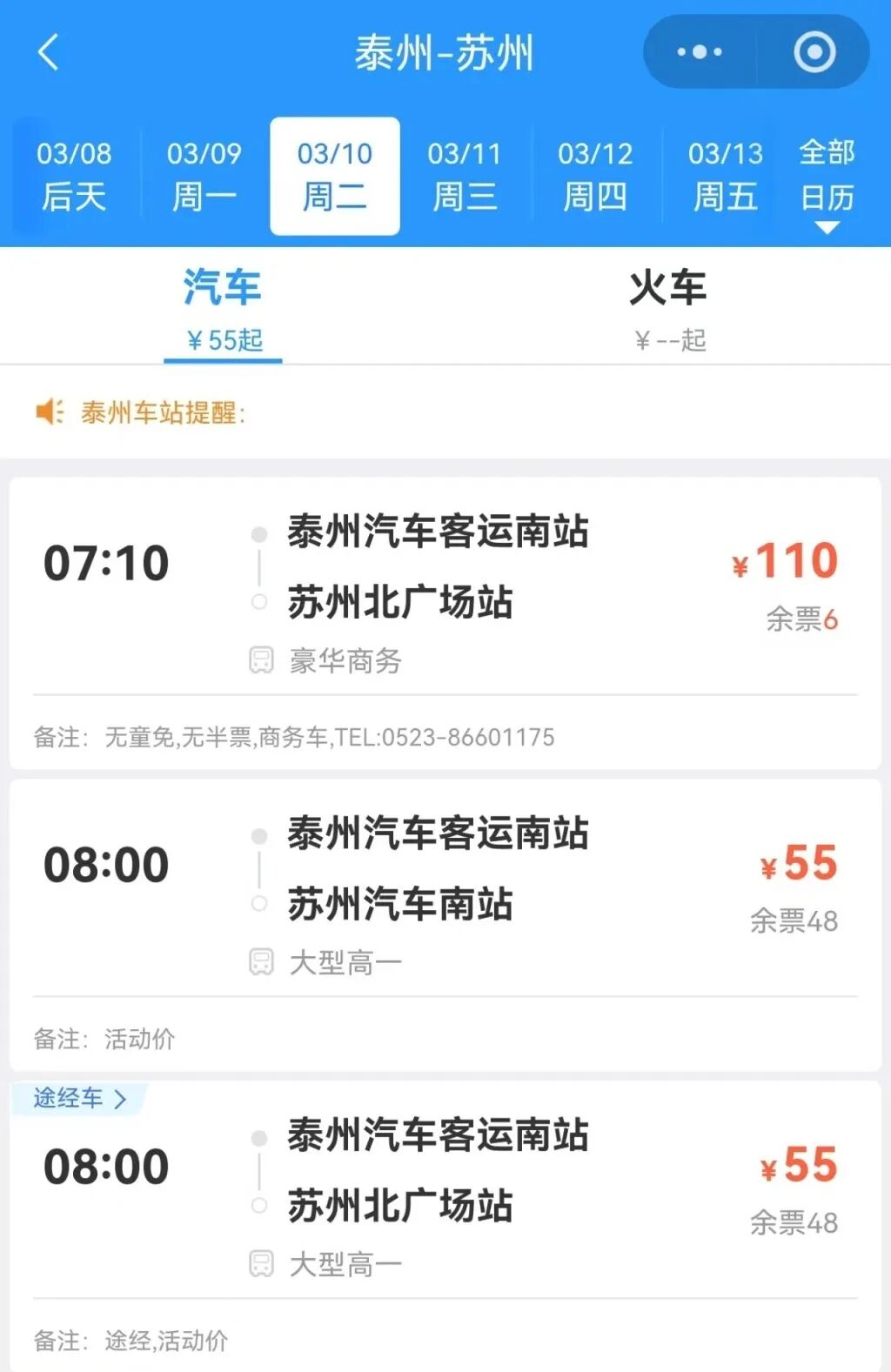Go back from the 泰州-苏州 page
The height and width of the screenshot is (1372, 891).
point(49,52)
